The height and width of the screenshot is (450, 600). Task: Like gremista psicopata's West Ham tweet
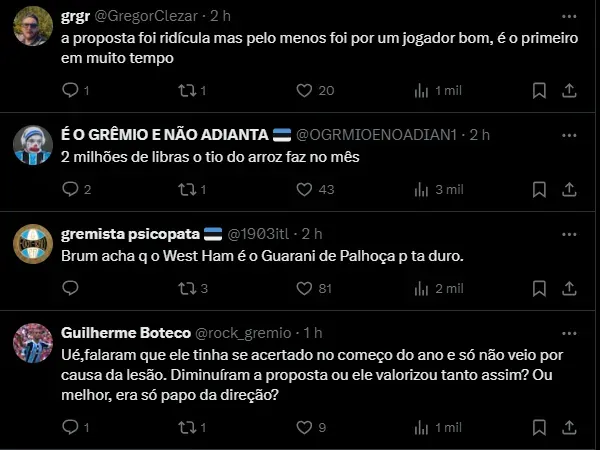(305, 288)
